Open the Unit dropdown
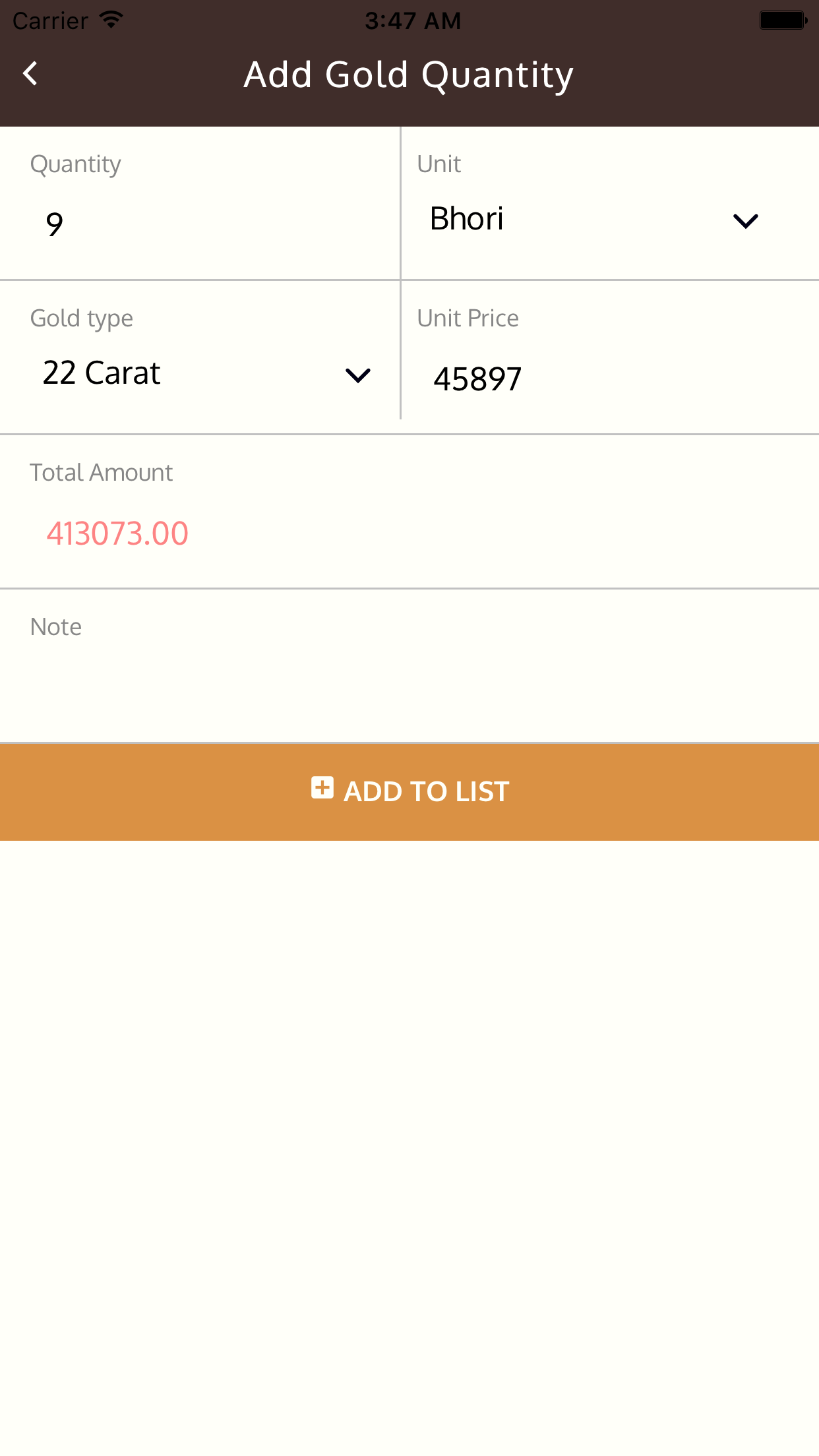 tap(593, 218)
